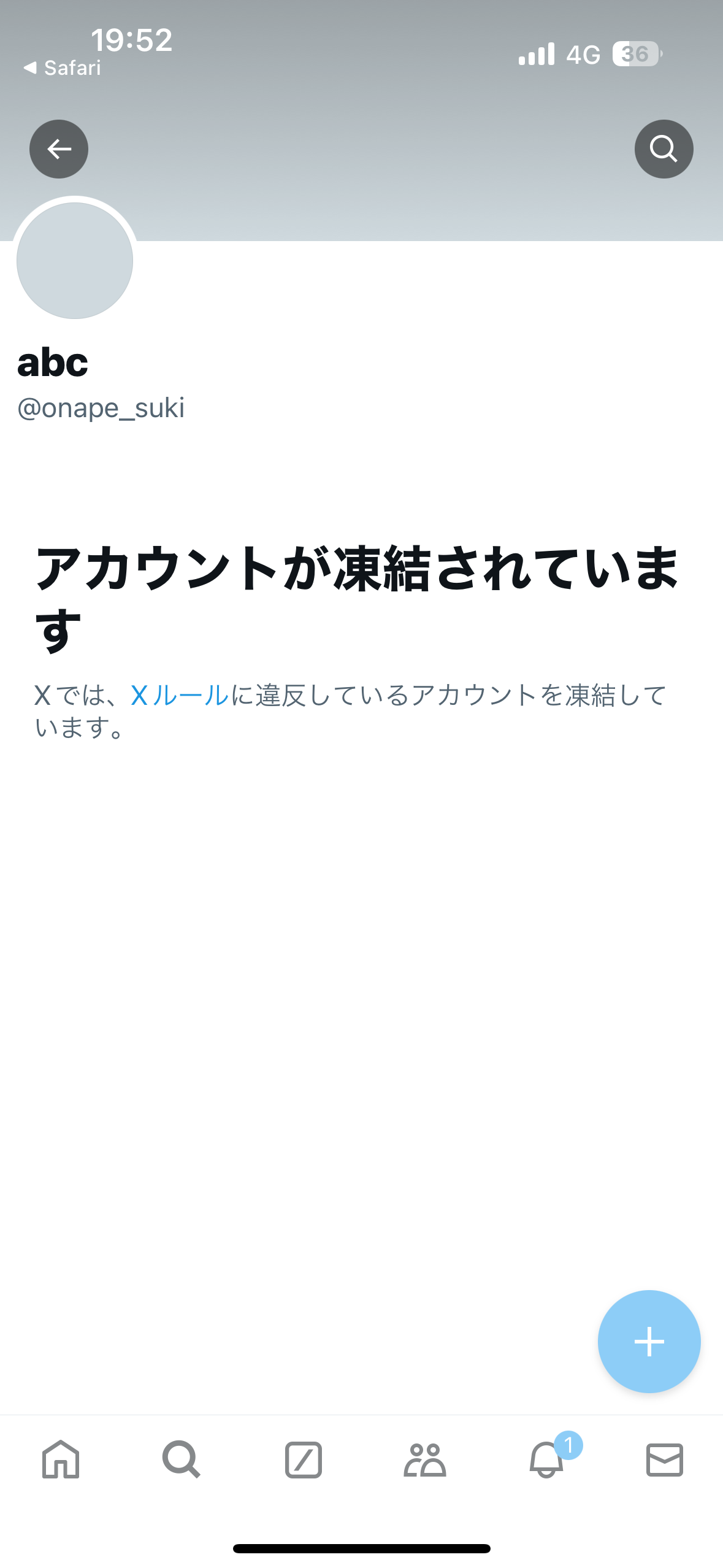This screenshot has height=1568, width=723.
Task: Compose a new post with plus button
Action: point(649,1341)
